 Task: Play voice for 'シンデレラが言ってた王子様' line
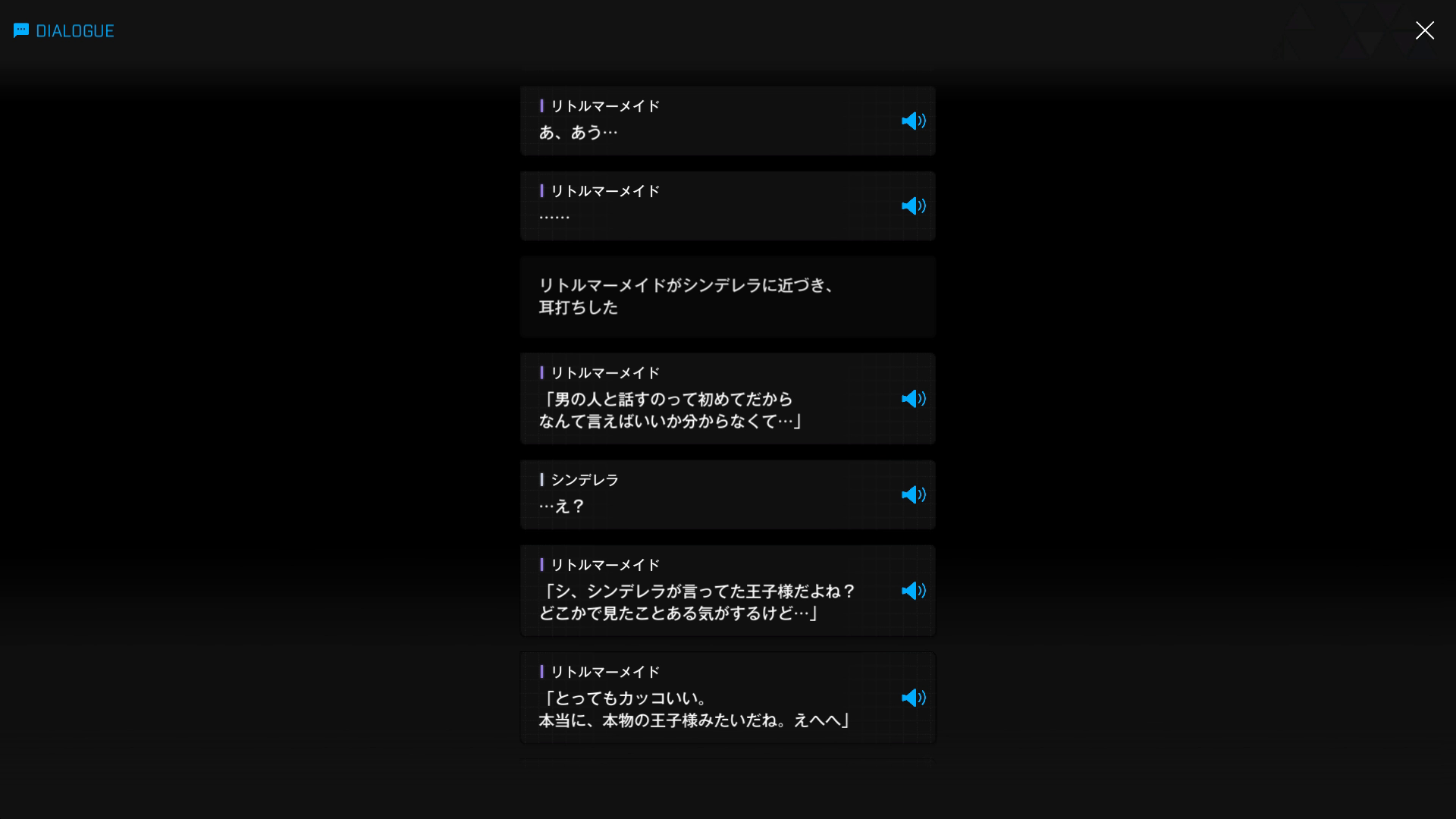913,591
